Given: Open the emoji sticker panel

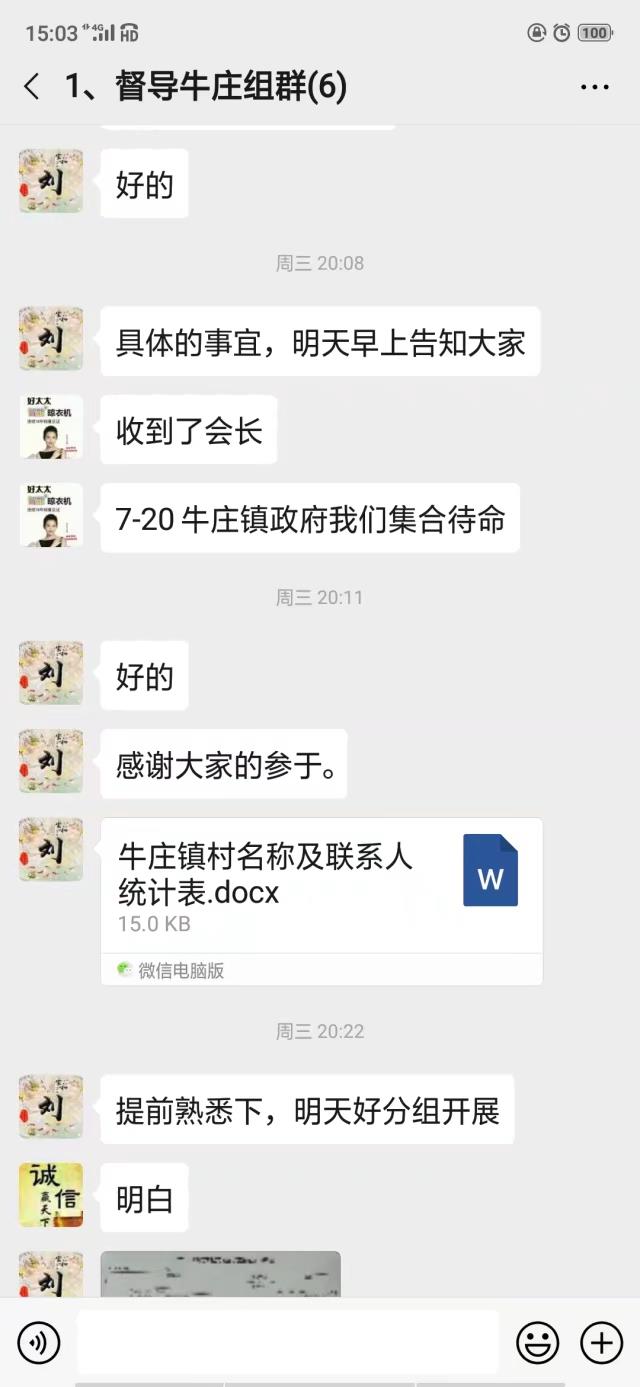Looking at the screenshot, I should [x=538, y=1343].
